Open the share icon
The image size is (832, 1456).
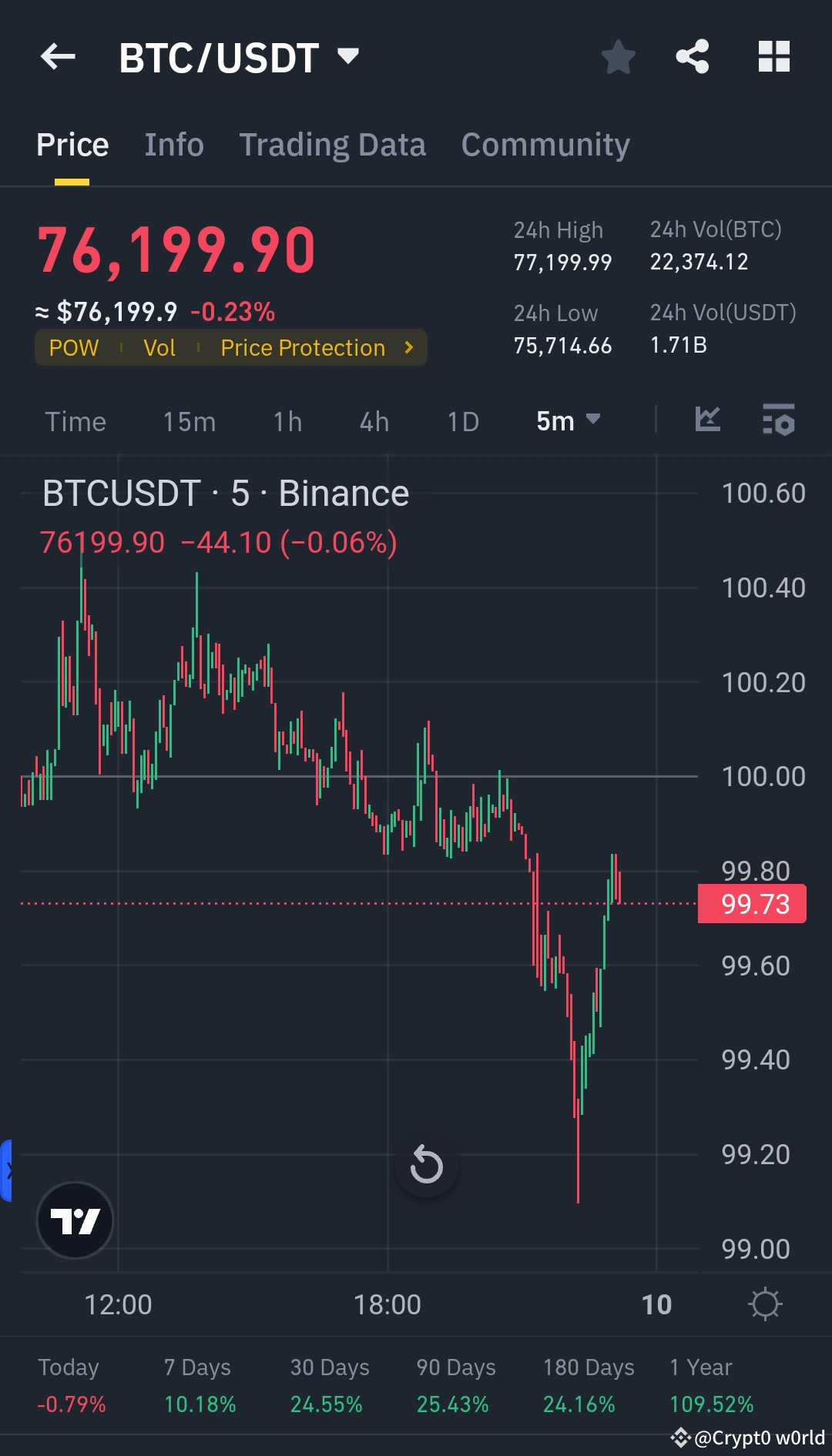(692, 55)
